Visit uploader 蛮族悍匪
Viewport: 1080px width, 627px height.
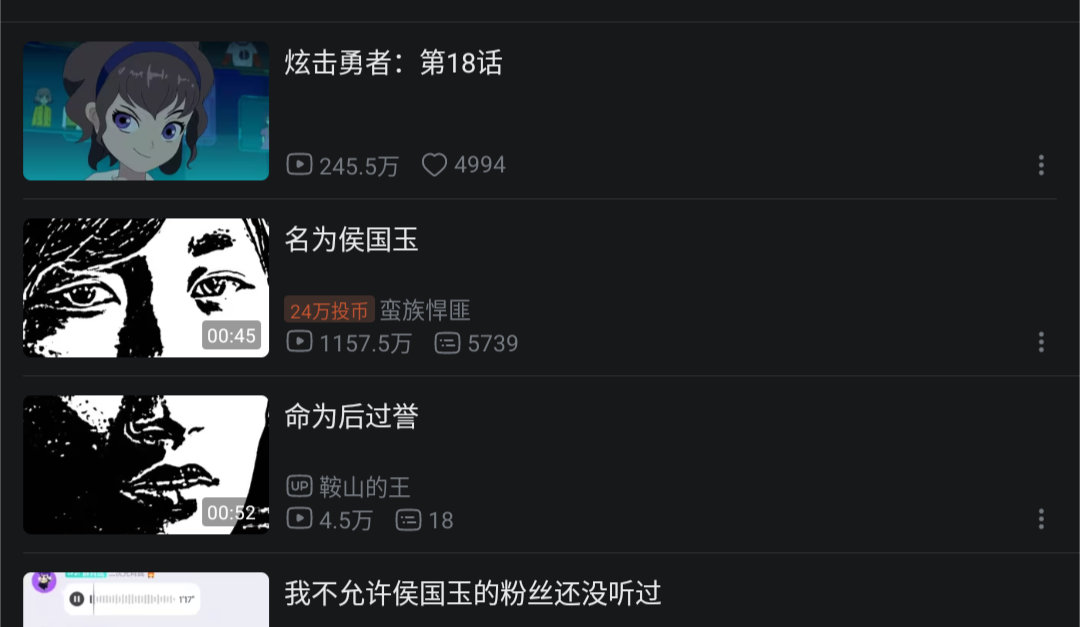425,310
